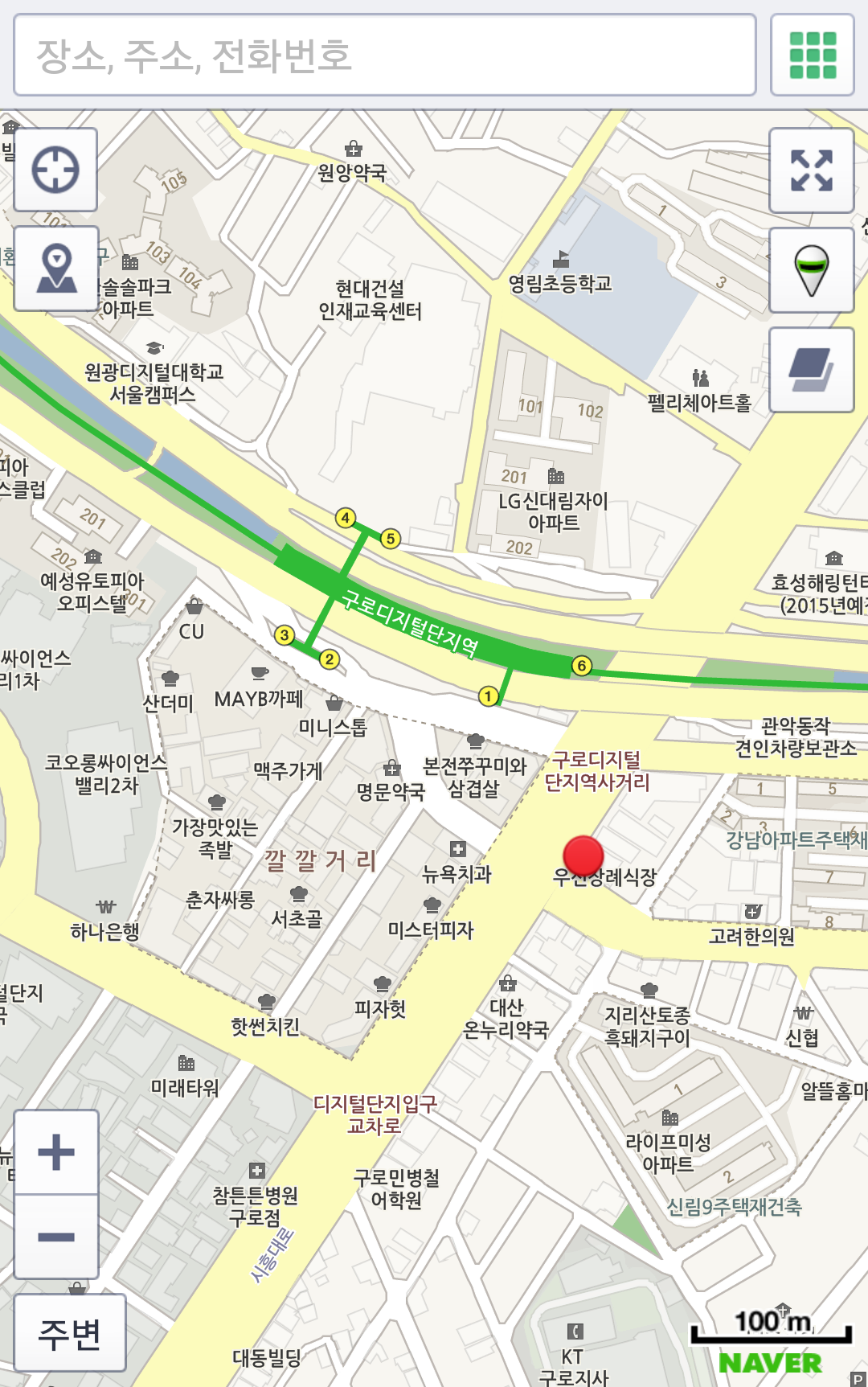Select the 구로디지털단지역 station label
Image resolution: width=868 pixels, height=1387 pixels.
(x=410, y=622)
